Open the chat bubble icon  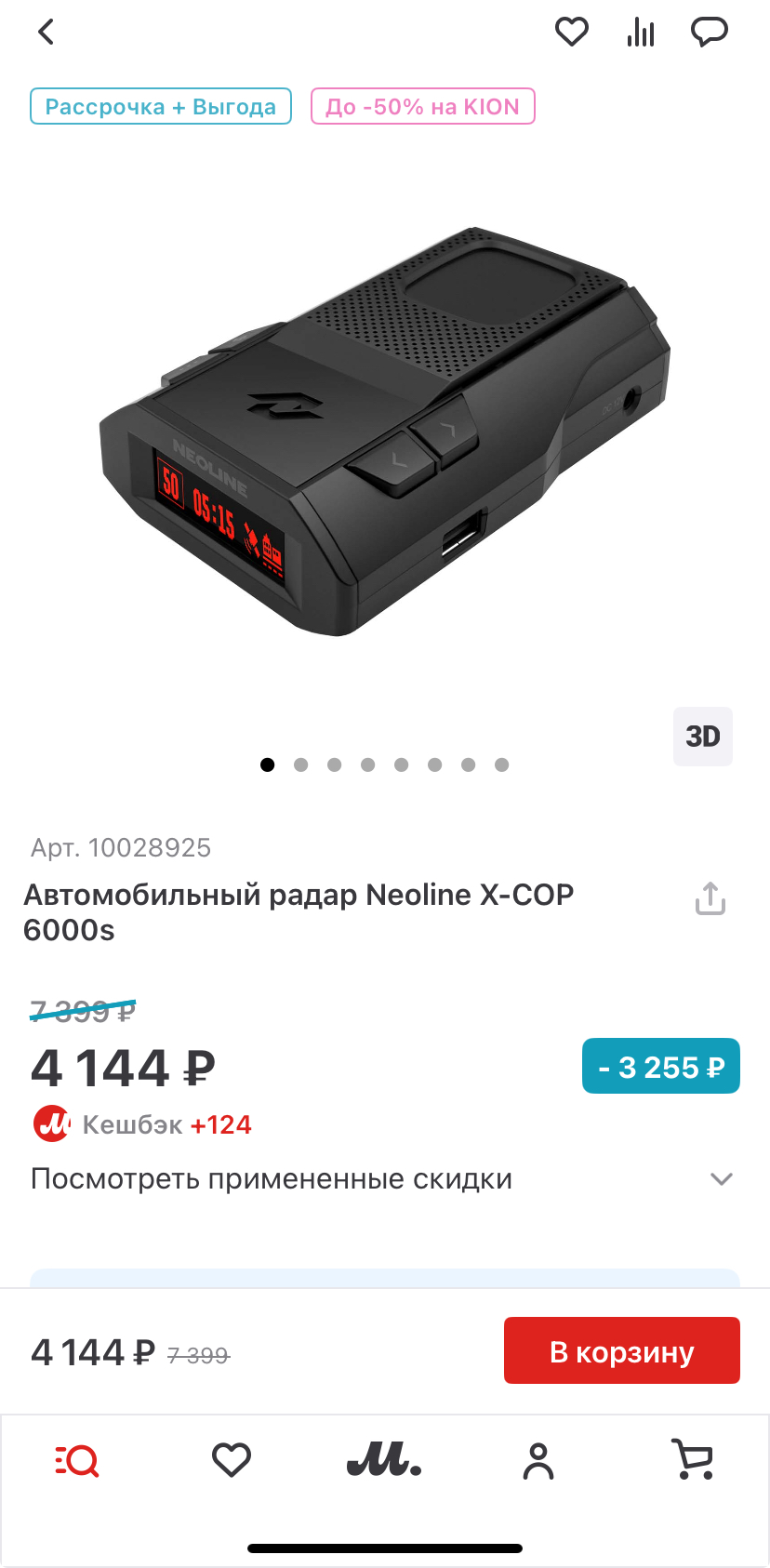[710, 33]
